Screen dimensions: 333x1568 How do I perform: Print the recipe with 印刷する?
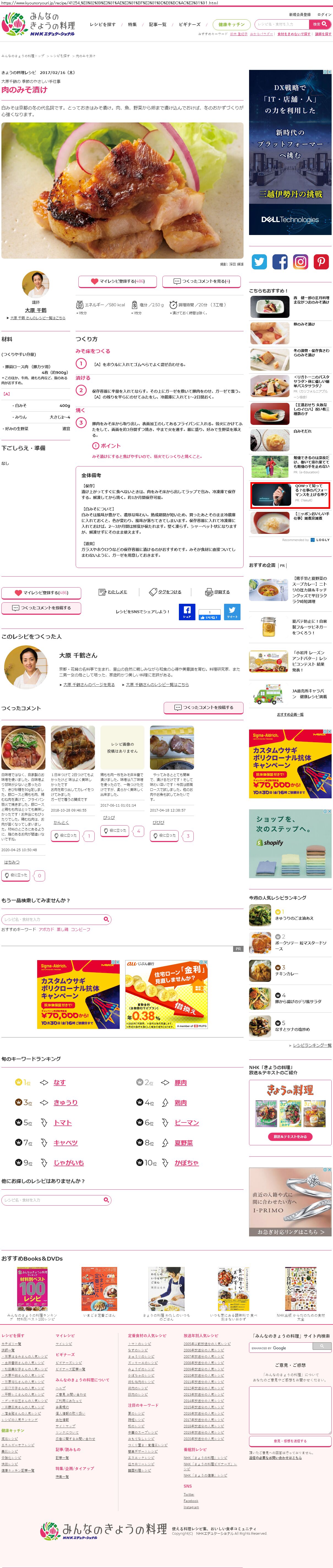tap(218, 592)
